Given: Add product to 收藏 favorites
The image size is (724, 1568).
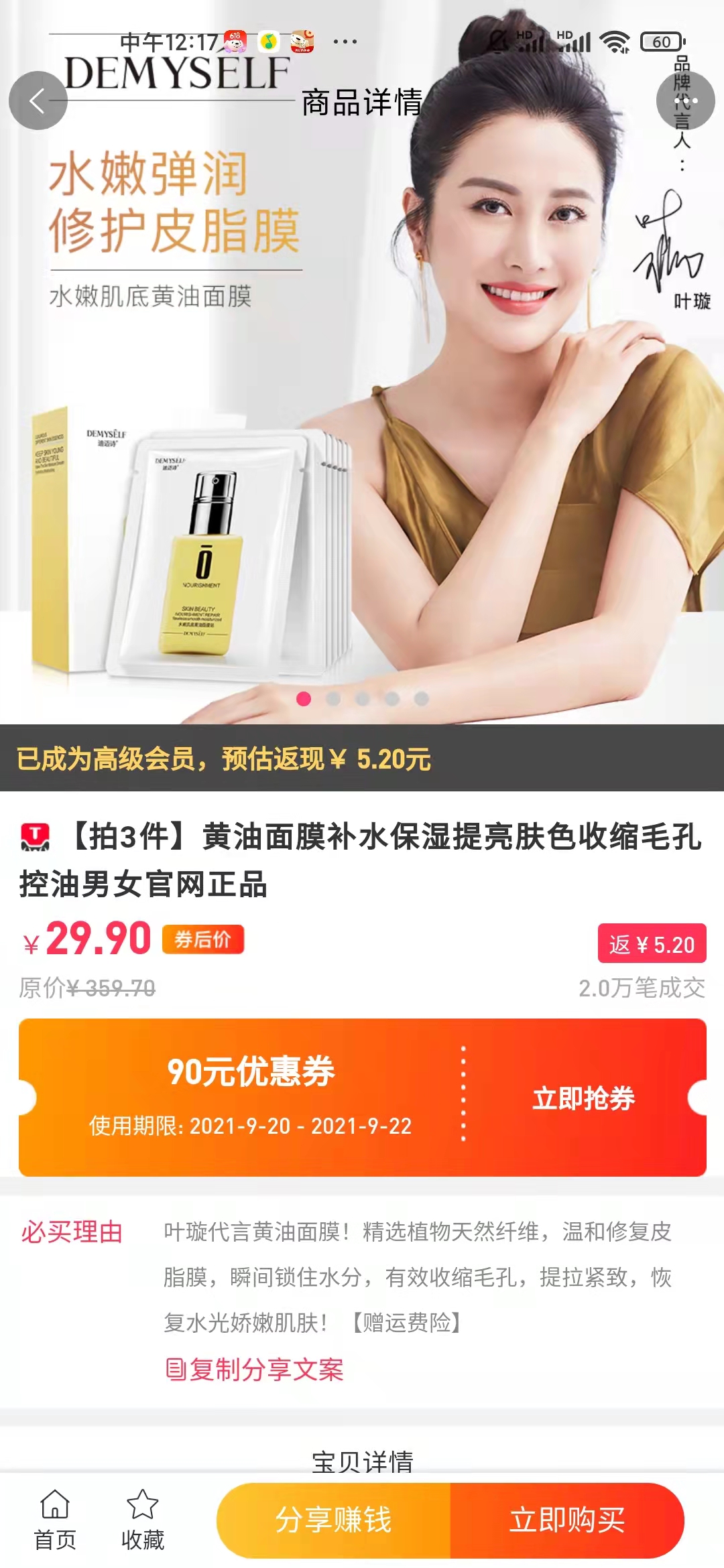Looking at the screenshot, I should pyautogui.click(x=142, y=1521).
